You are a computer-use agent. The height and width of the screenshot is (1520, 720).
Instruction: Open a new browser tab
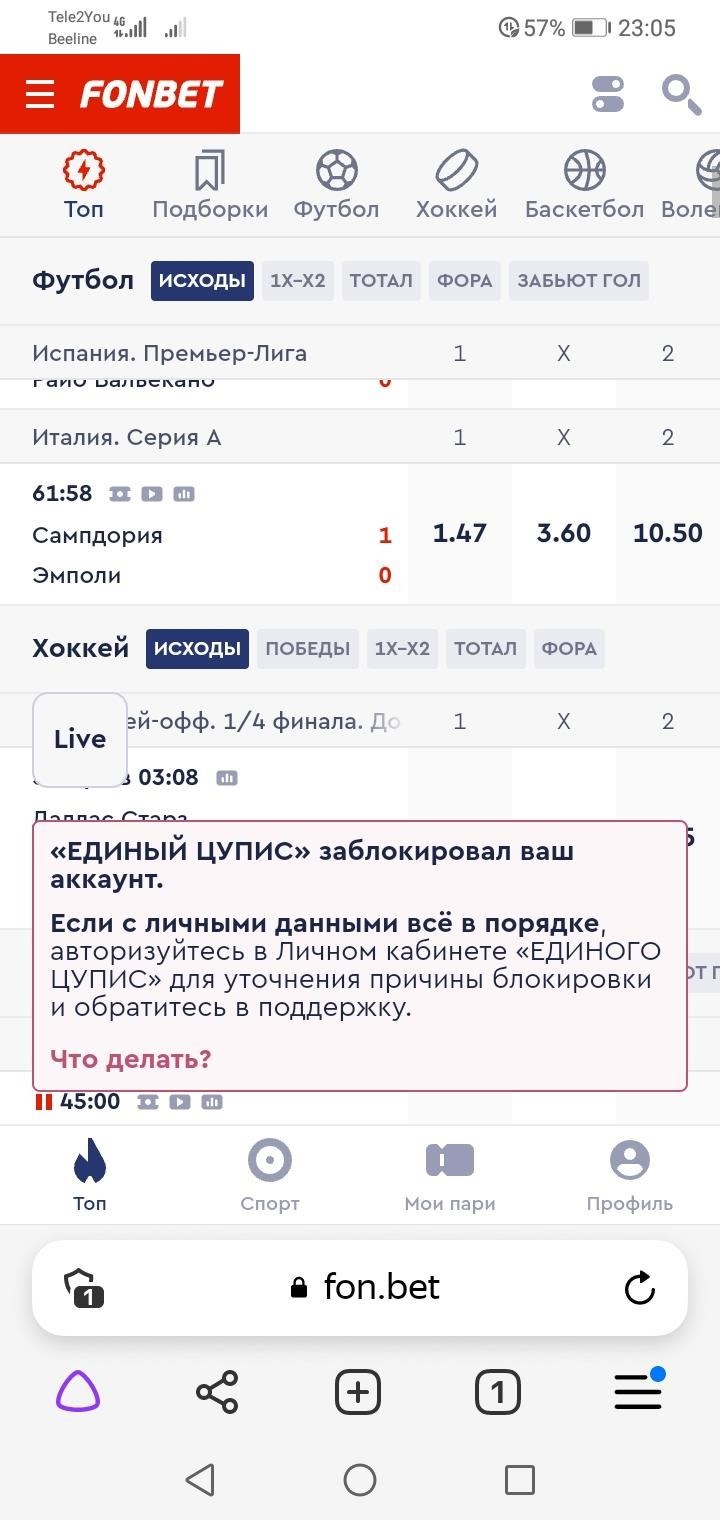(358, 1392)
